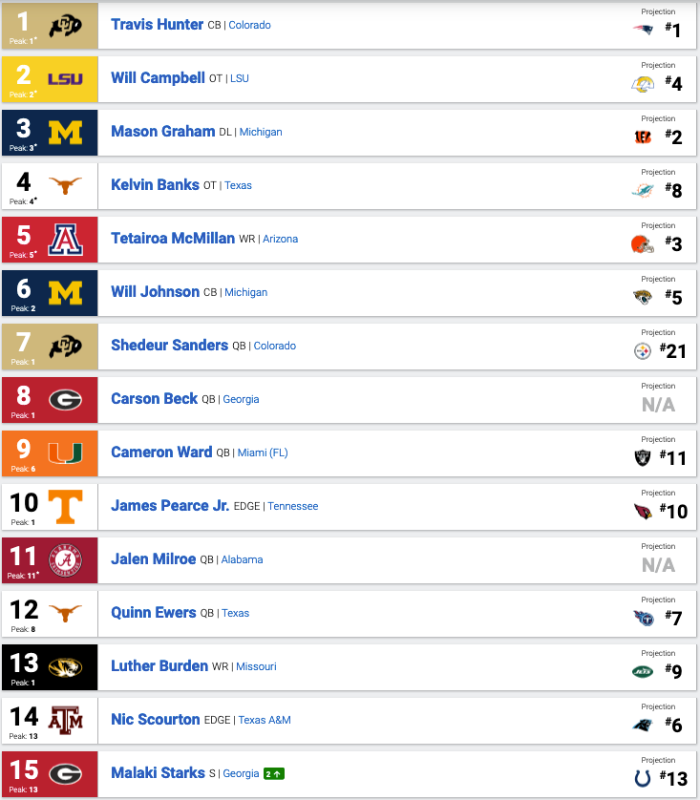This screenshot has height=800, width=700.
Task: Select Kelvin Banks player link
Action: (155, 185)
